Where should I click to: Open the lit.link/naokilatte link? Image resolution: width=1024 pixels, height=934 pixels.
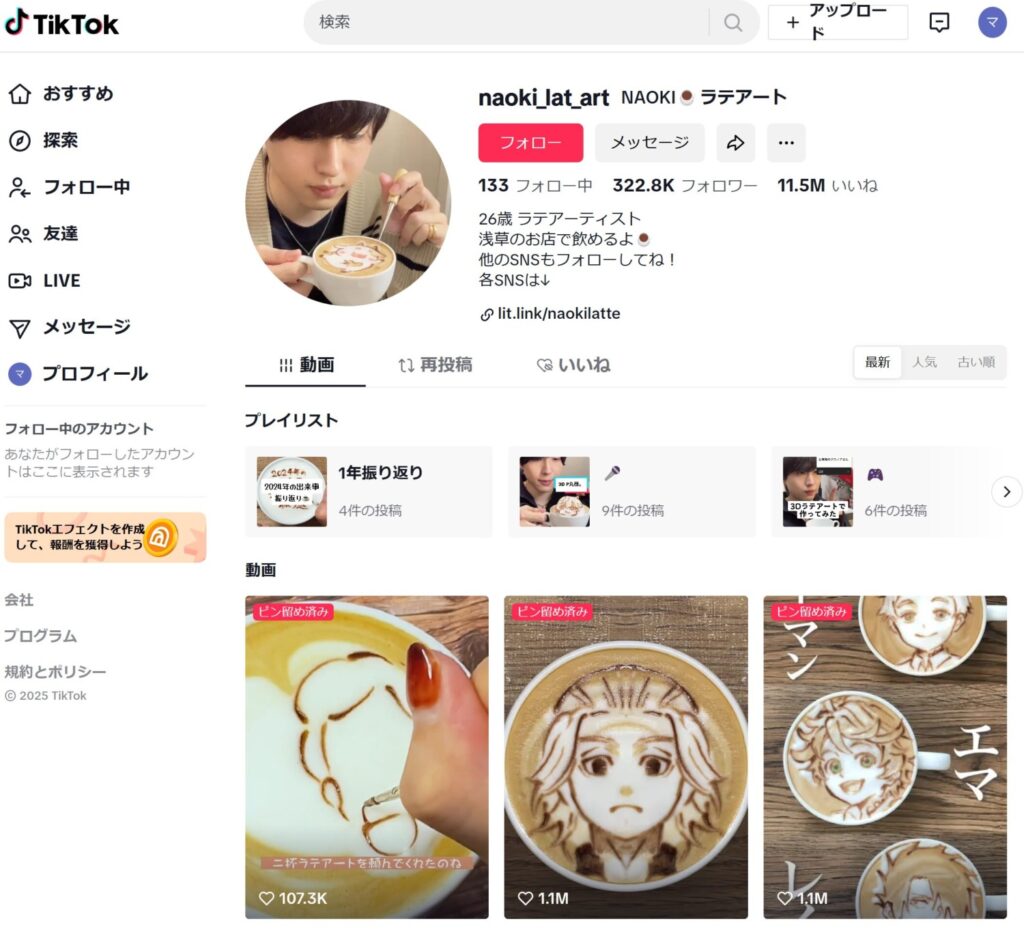coord(558,314)
